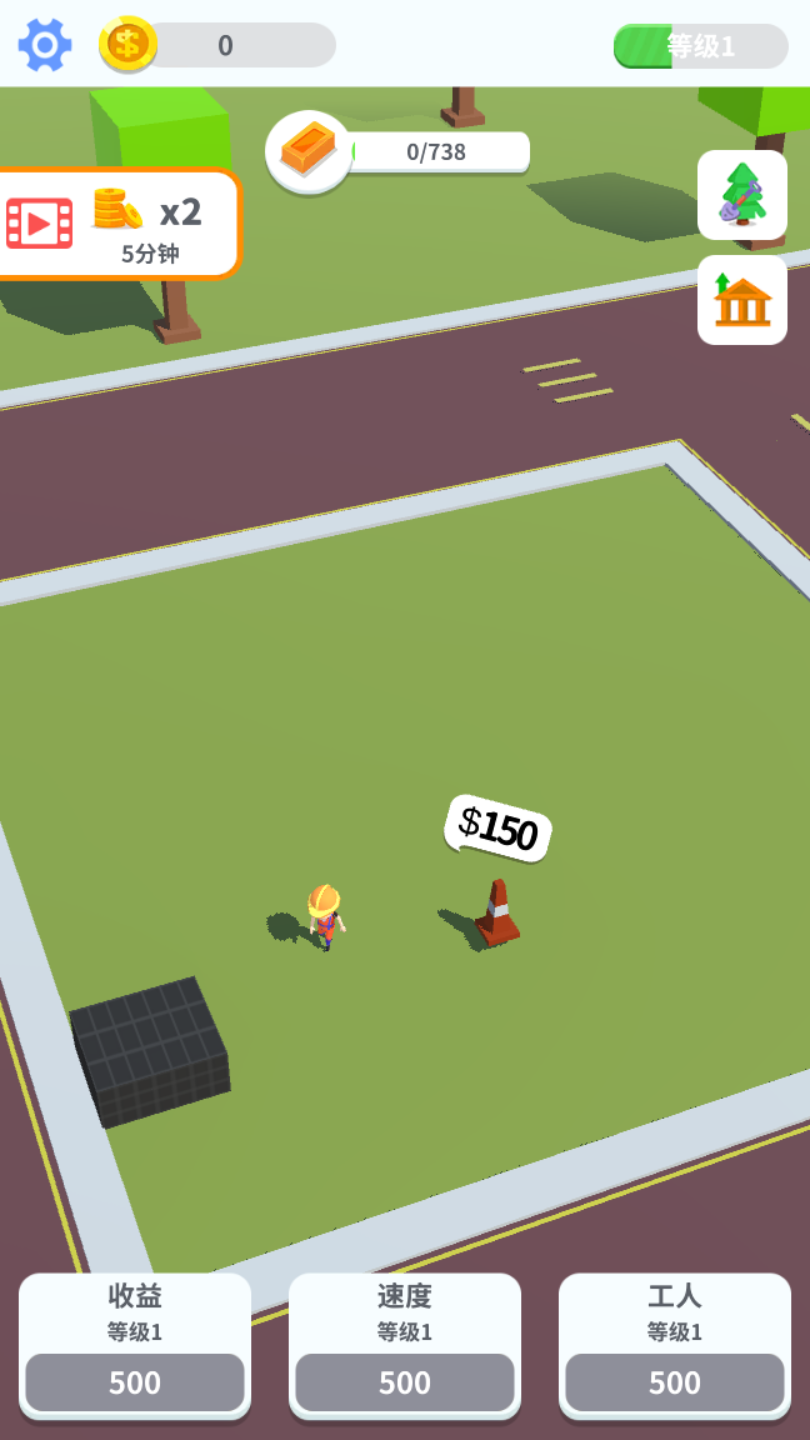810x1440 pixels.
Task: Open the bank upgrade building icon
Action: tap(742, 300)
